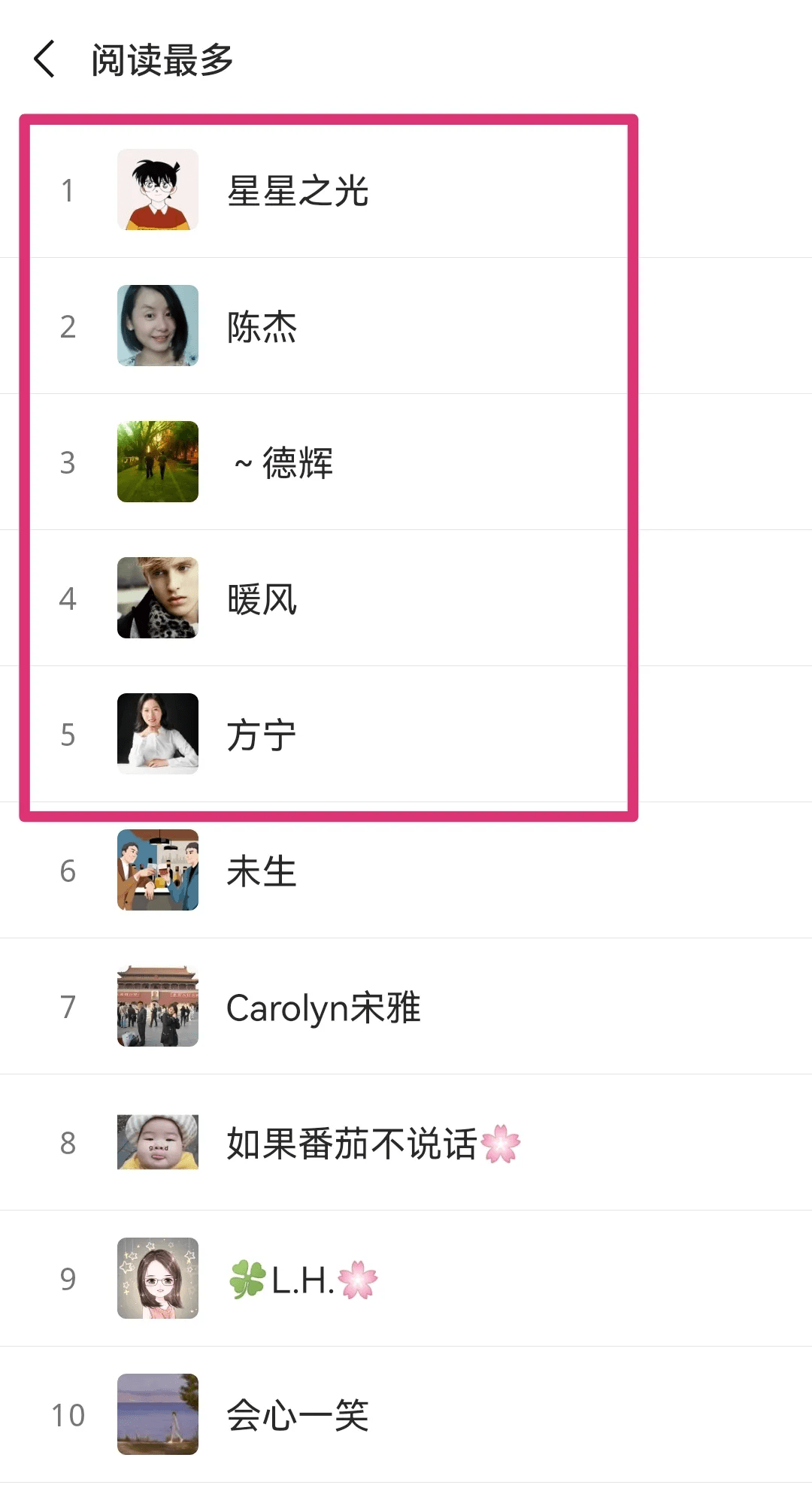Tap the 会心一笑 row
The height and width of the screenshot is (1500, 812).
pyautogui.click(x=297, y=1415)
